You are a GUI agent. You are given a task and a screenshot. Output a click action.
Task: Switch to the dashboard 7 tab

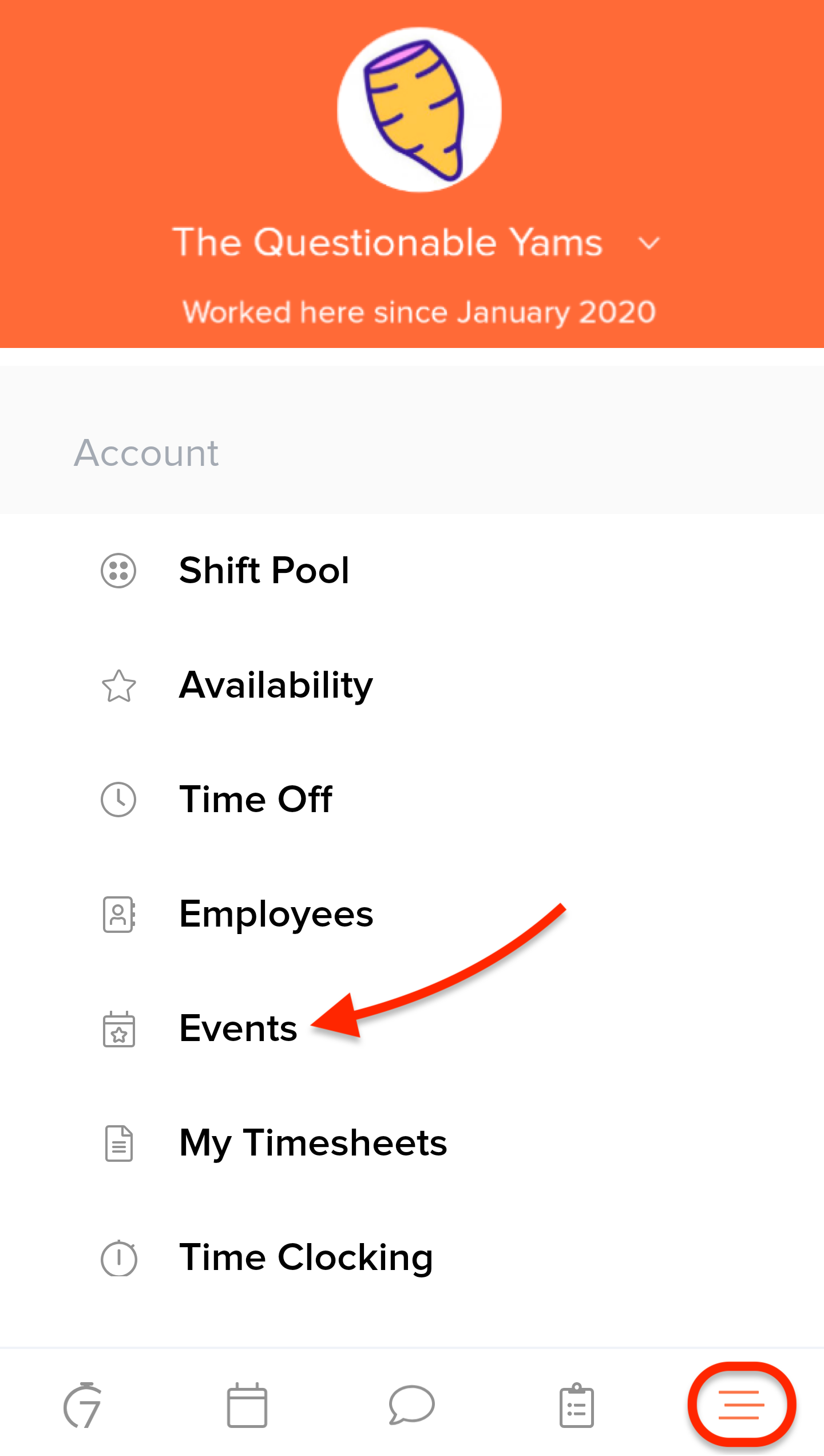point(82,1405)
